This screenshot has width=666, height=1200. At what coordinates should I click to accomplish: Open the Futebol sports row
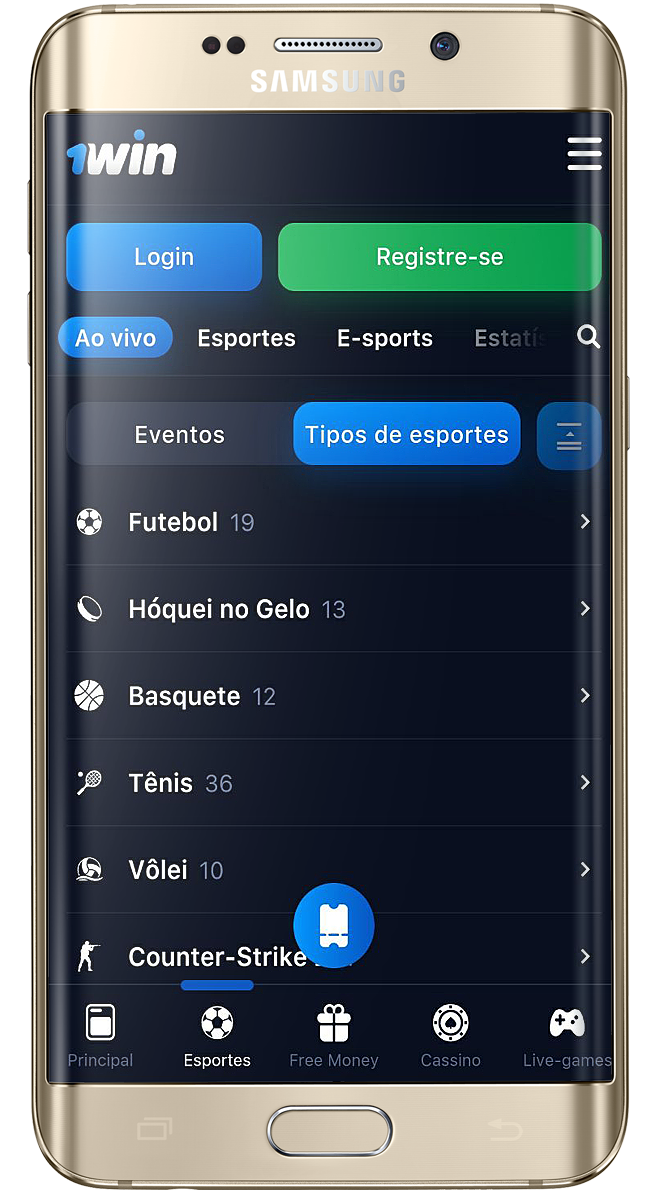(x=334, y=522)
